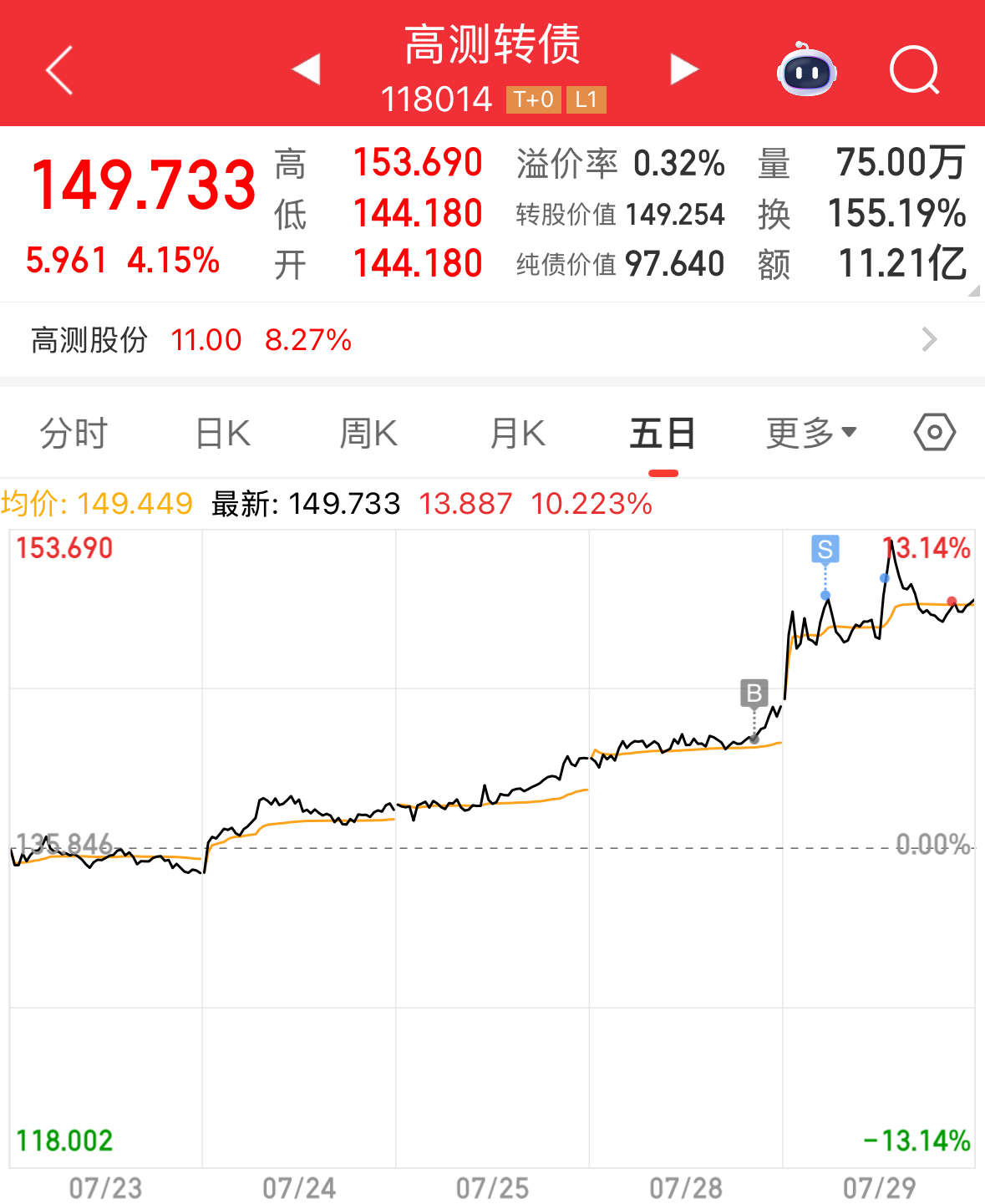Image resolution: width=985 pixels, height=1204 pixels.
Task: Tap the S sell marker on chart
Action: [x=825, y=550]
